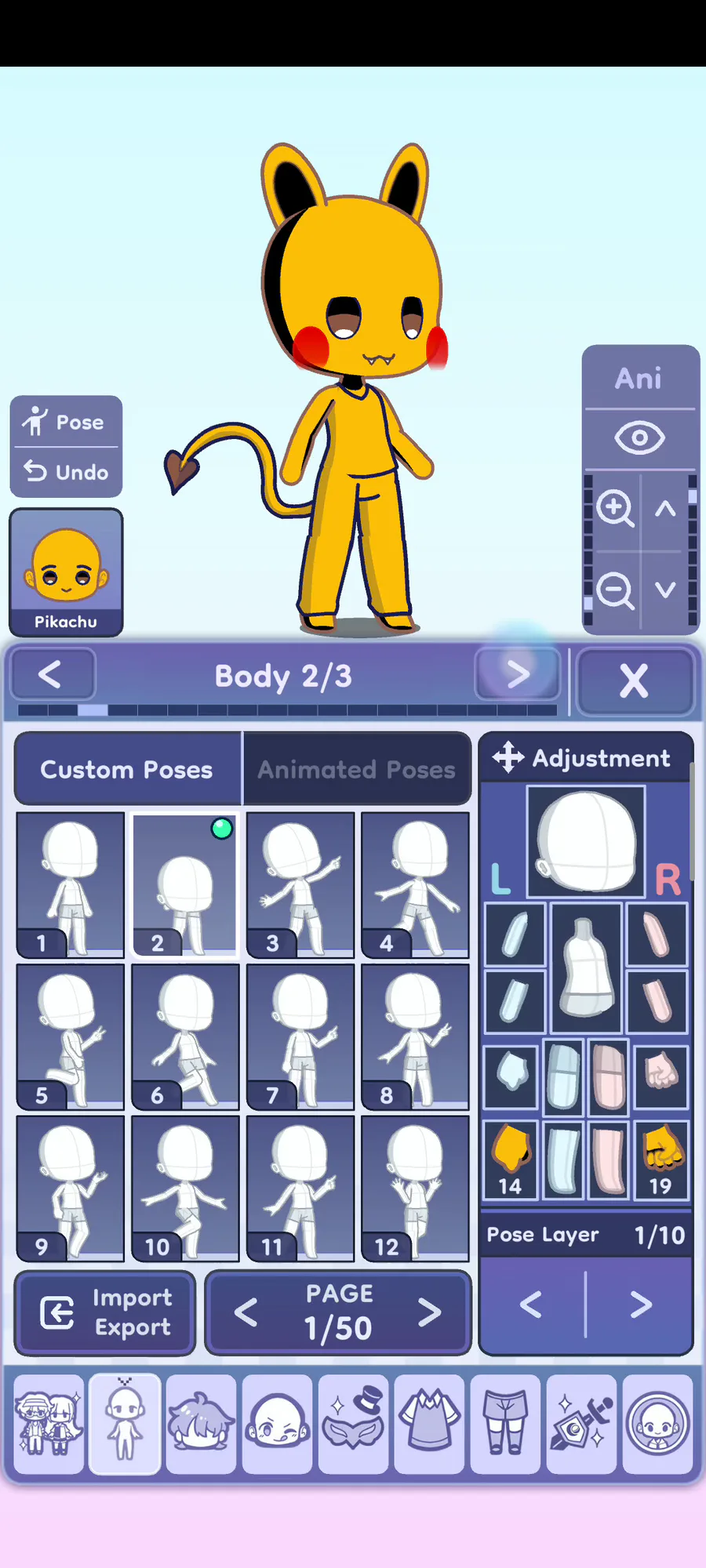Close the body editor panel
The height and width of the screenshot is (1568, 706).
635,680
